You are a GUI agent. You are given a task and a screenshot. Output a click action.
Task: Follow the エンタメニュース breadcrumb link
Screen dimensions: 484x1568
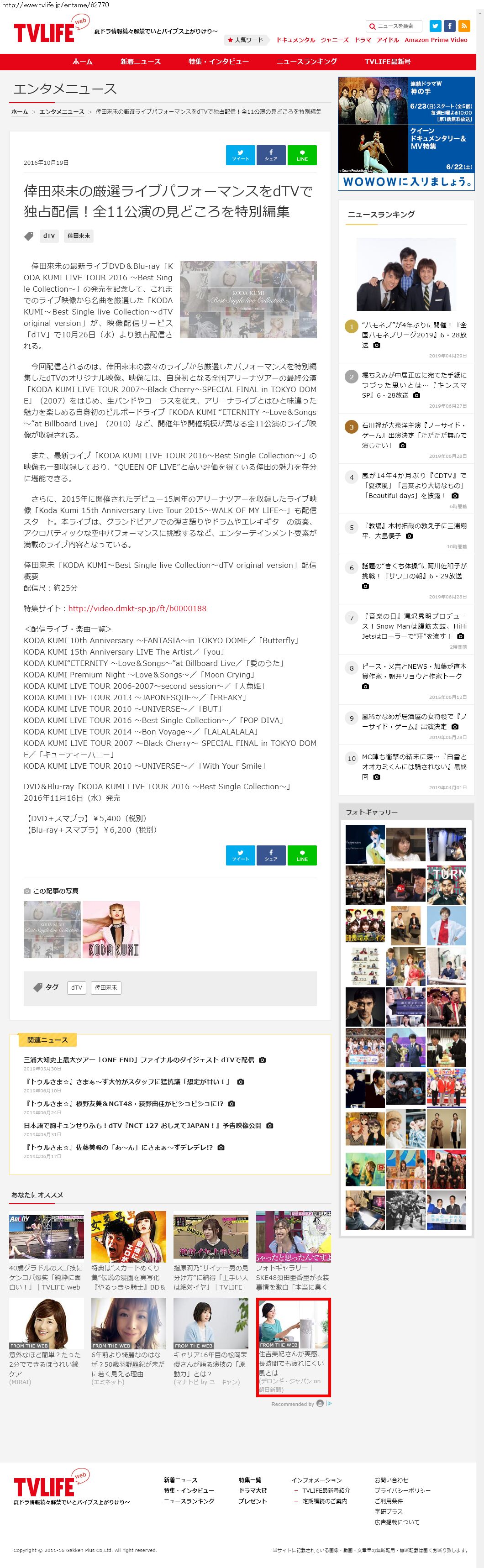tap(62, 112)
